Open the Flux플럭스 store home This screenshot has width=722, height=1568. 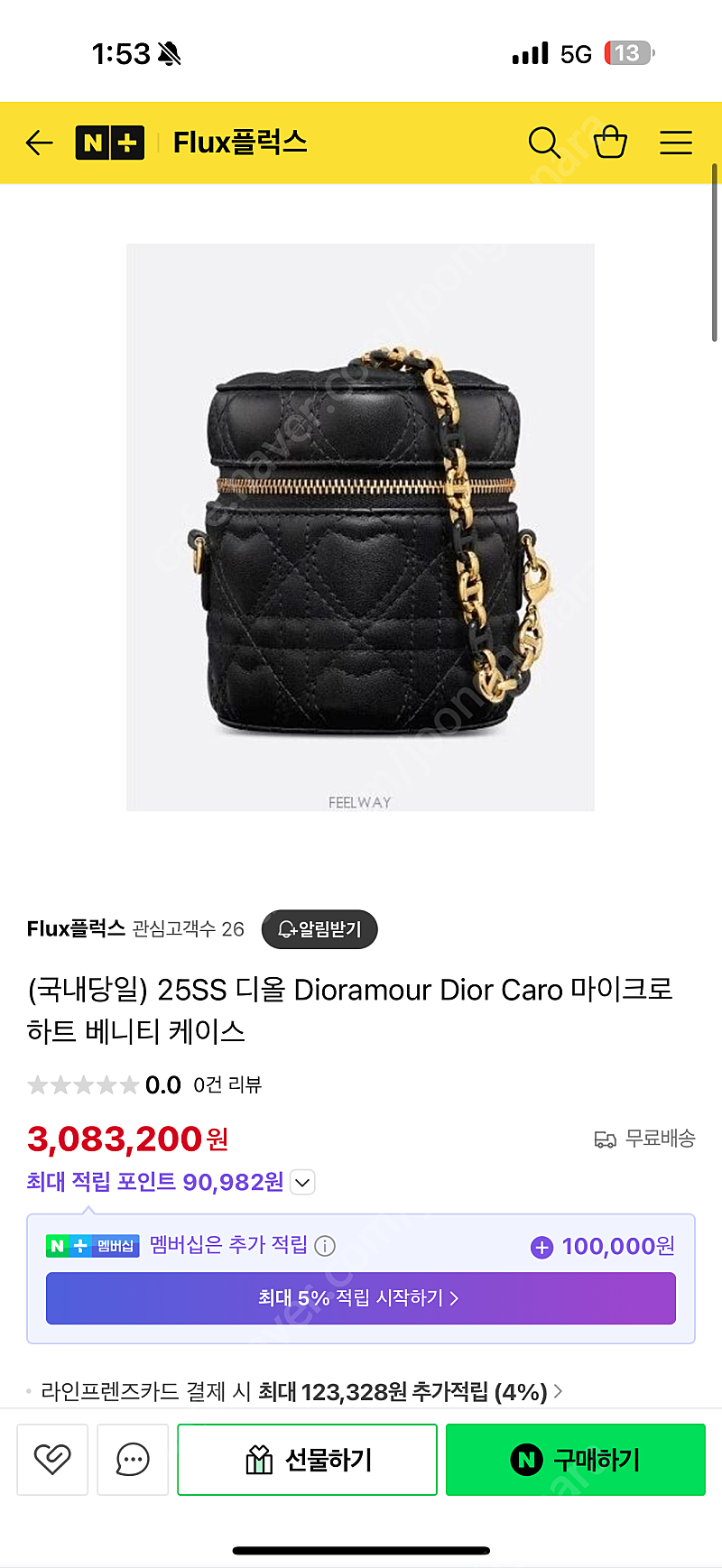240,143
